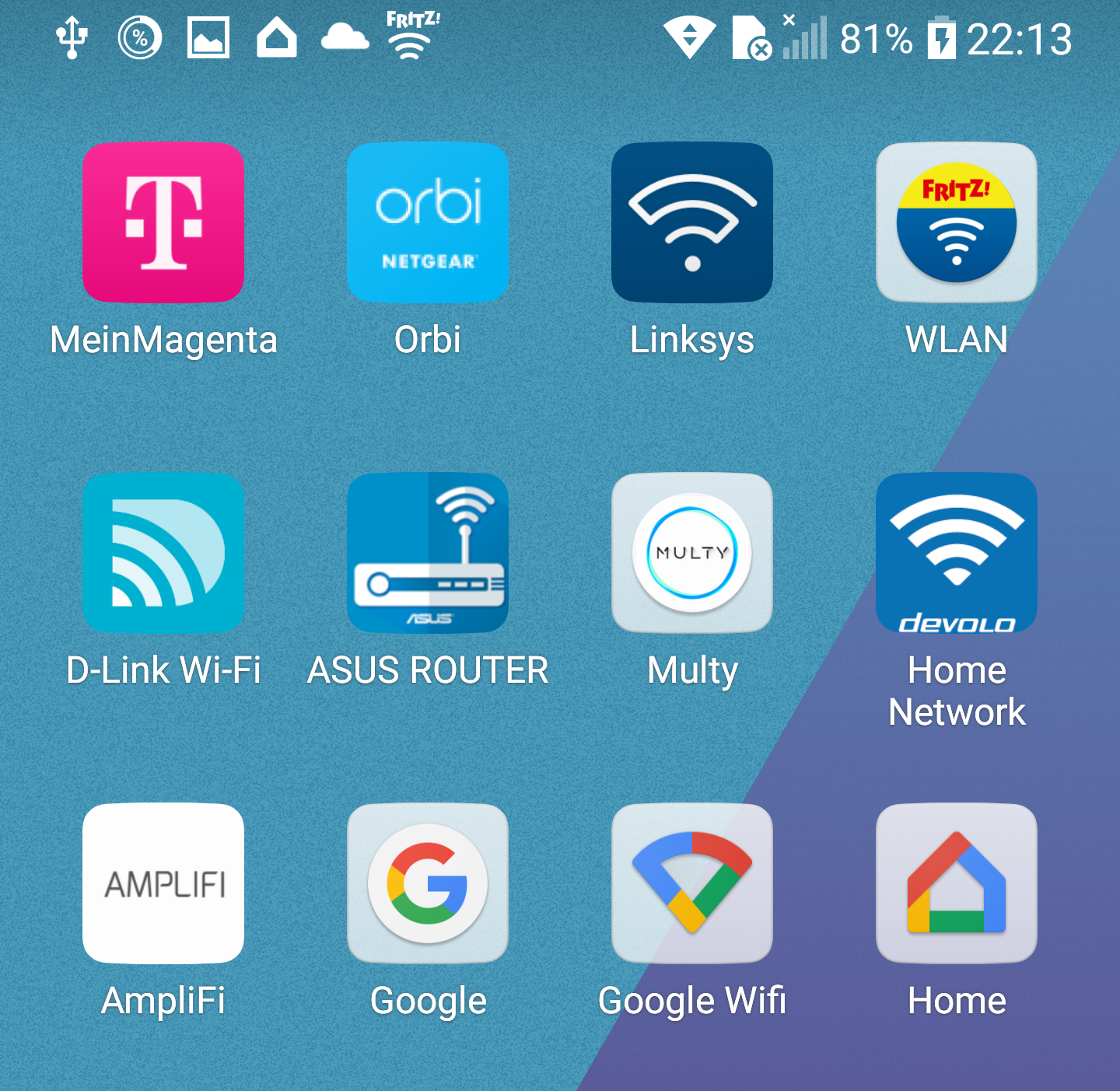Open the Multy app
Screen dimensions: 1120x1091
(x=692, y=553)
